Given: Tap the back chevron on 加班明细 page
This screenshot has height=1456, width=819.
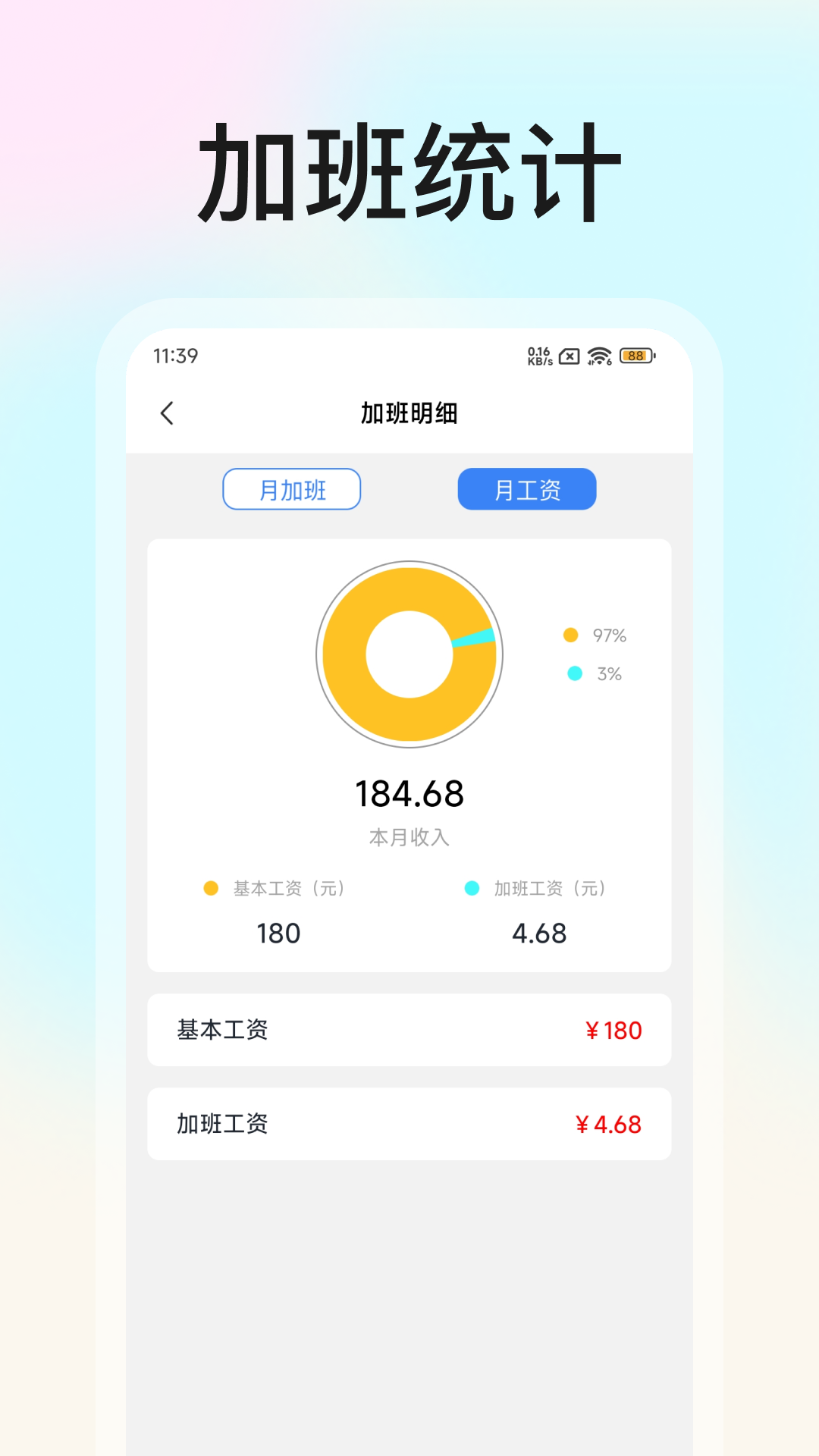Looking at the screenshot, I should tap(167, 413).
